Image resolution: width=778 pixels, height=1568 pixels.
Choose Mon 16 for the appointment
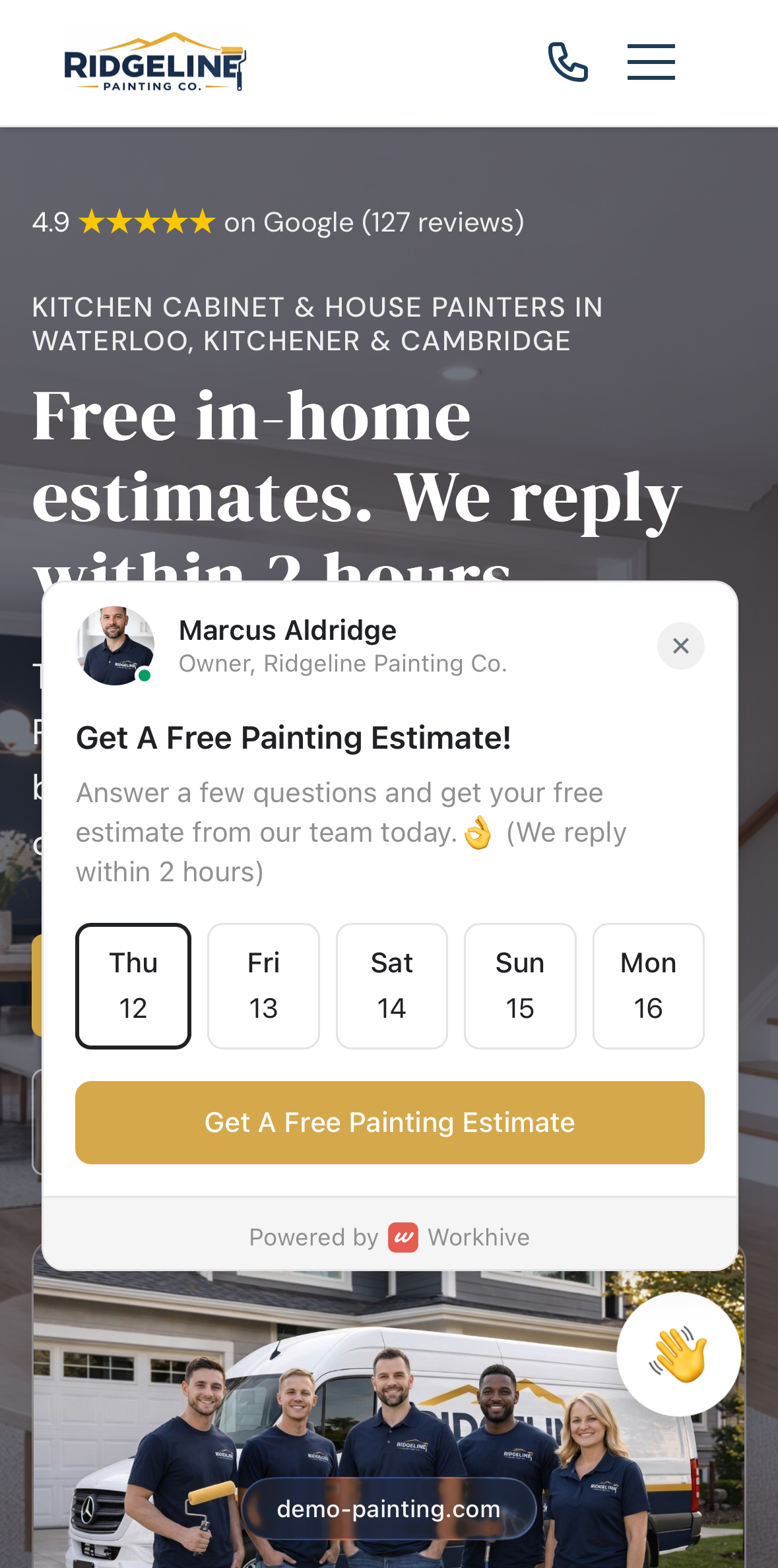[x=648, y=986]
